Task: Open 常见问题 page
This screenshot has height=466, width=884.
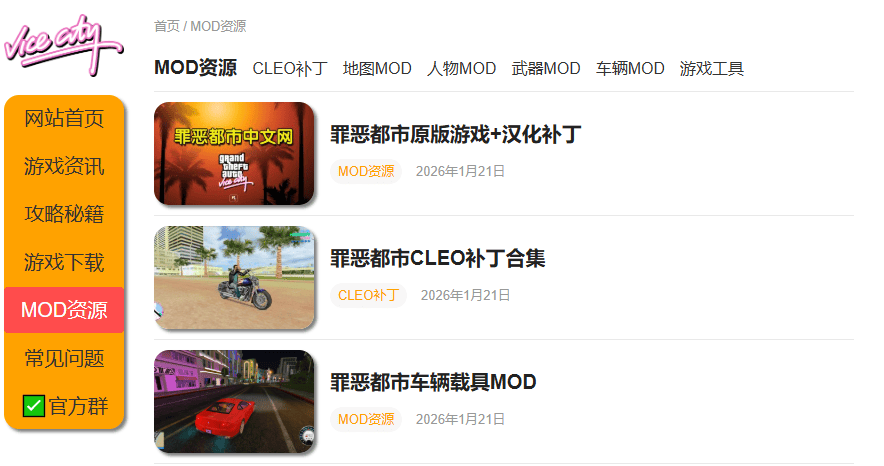Action: tap(64, 358)
